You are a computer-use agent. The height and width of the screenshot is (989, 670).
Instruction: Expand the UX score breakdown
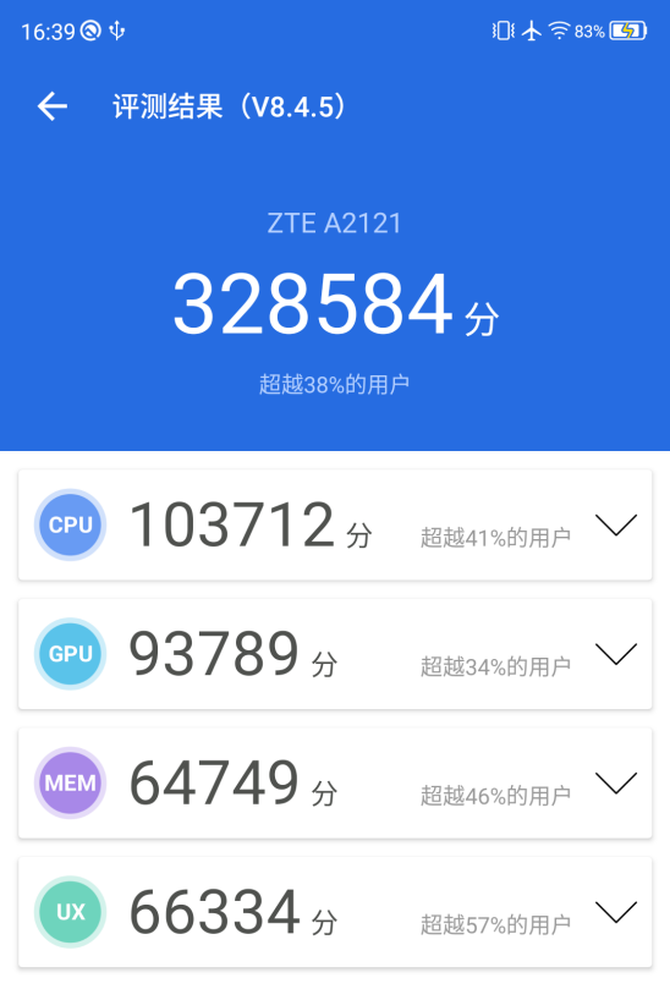tap(615, 911)
